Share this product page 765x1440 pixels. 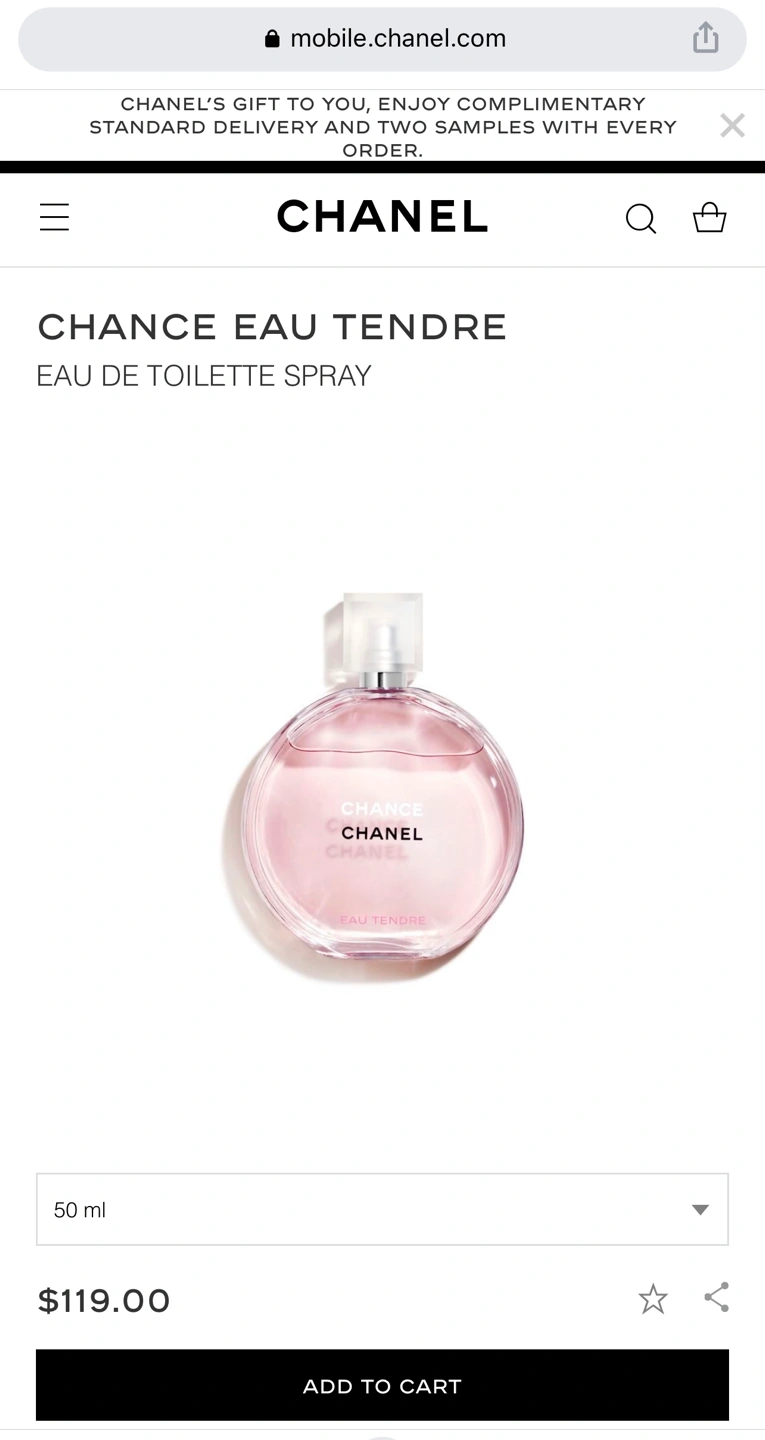[716, 1298]
